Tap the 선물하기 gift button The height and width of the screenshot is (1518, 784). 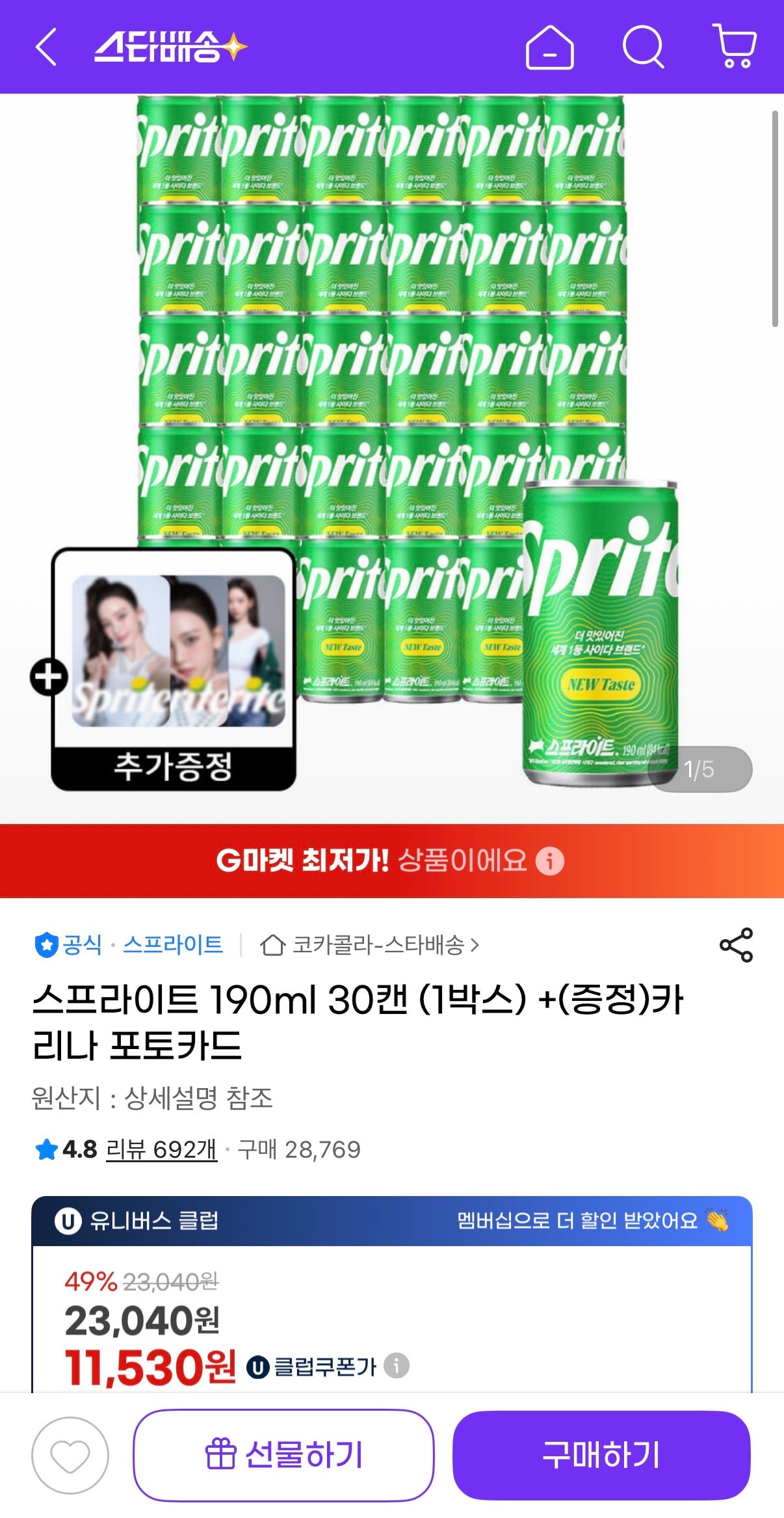coord(283,1456)
